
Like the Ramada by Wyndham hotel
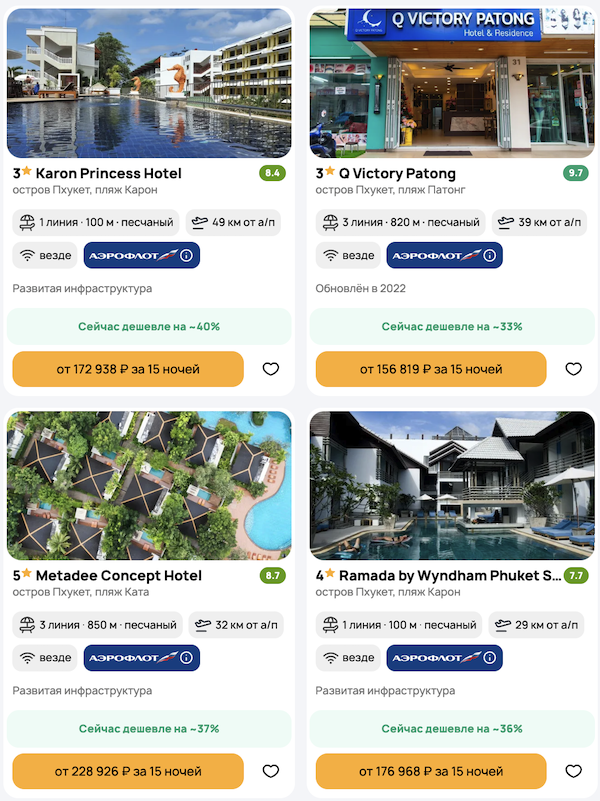click(x=573, y=771)
